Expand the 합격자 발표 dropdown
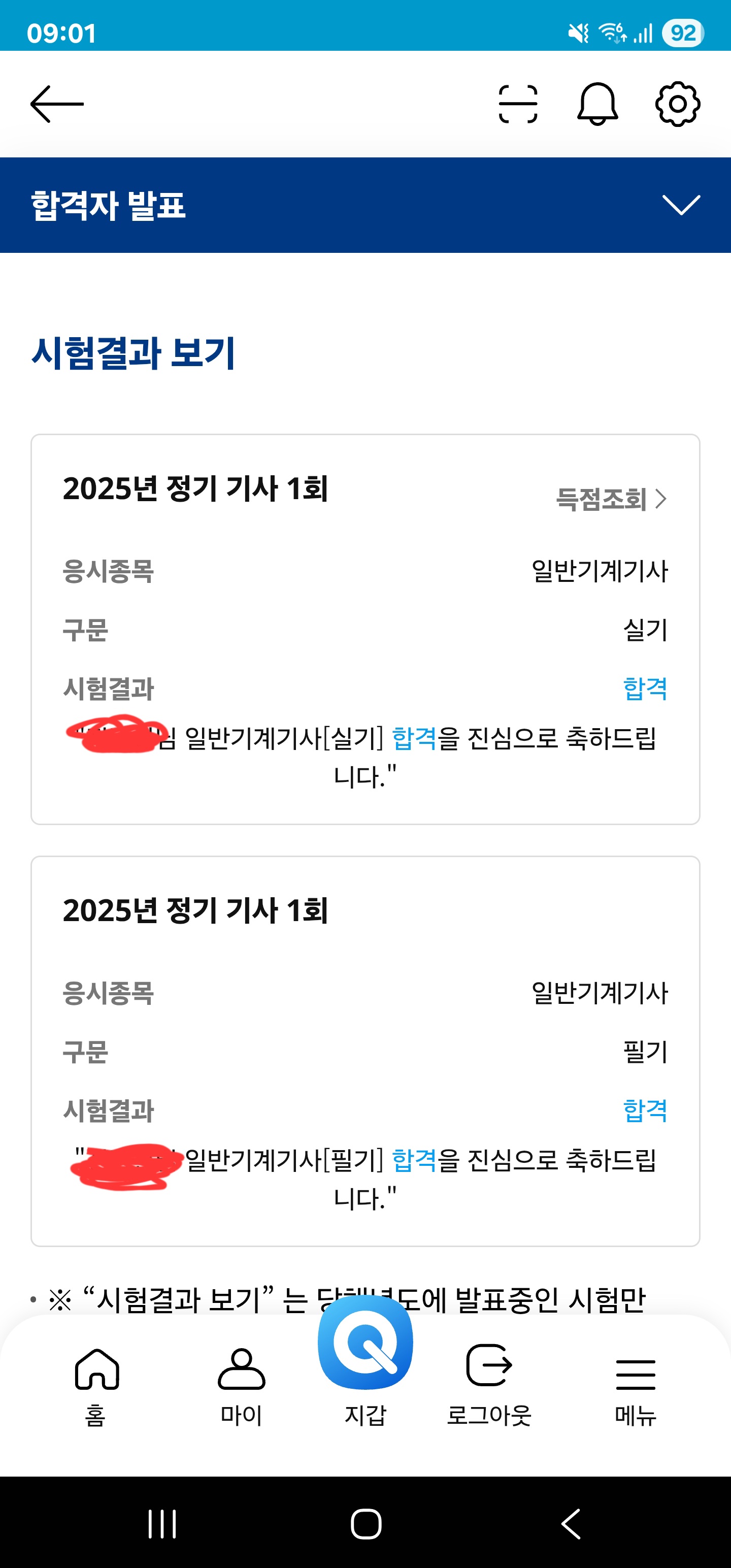Screen dimensions: 731x1568 click(x=681, y=205)
